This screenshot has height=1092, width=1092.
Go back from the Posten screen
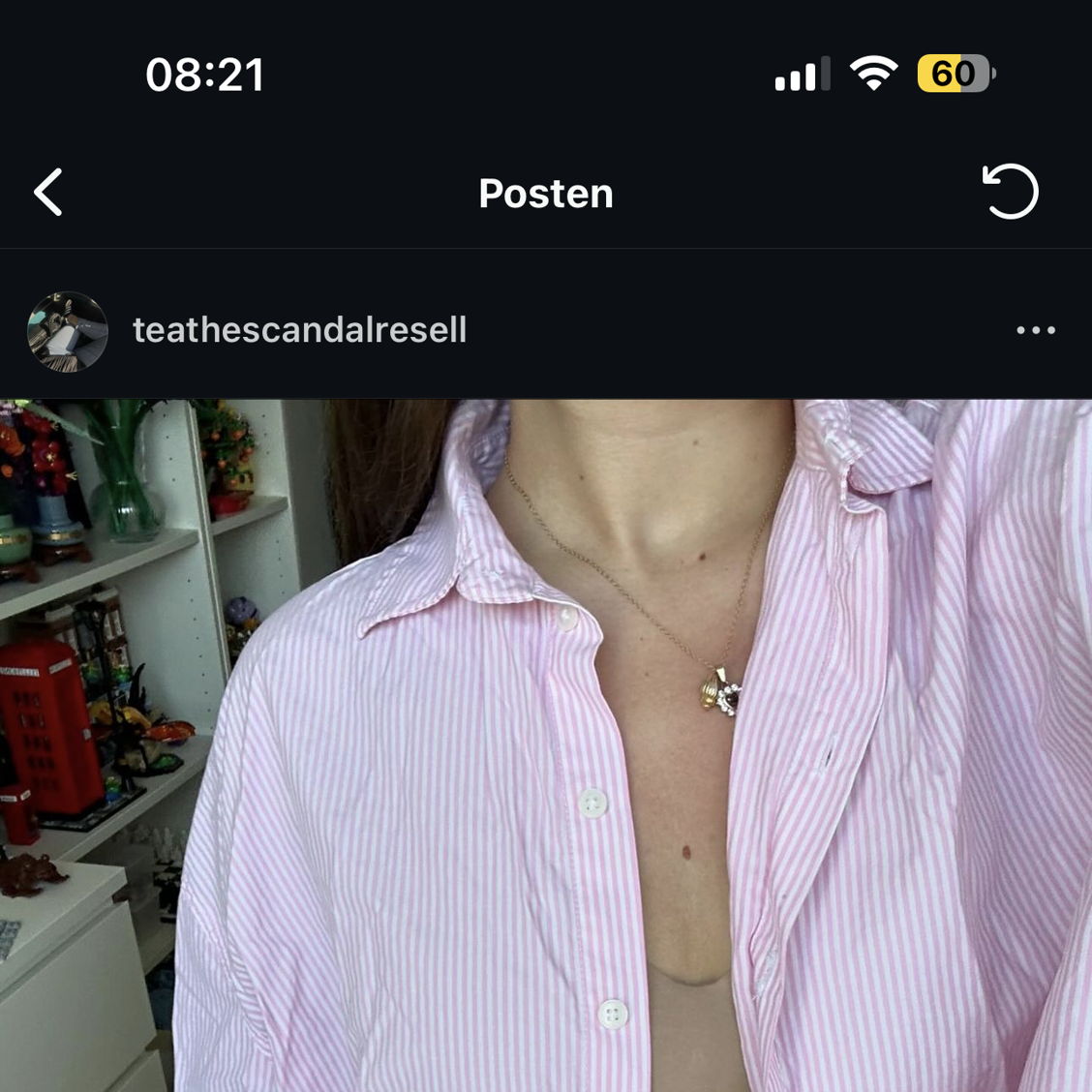pyautogui.click(x=48, y=193)
